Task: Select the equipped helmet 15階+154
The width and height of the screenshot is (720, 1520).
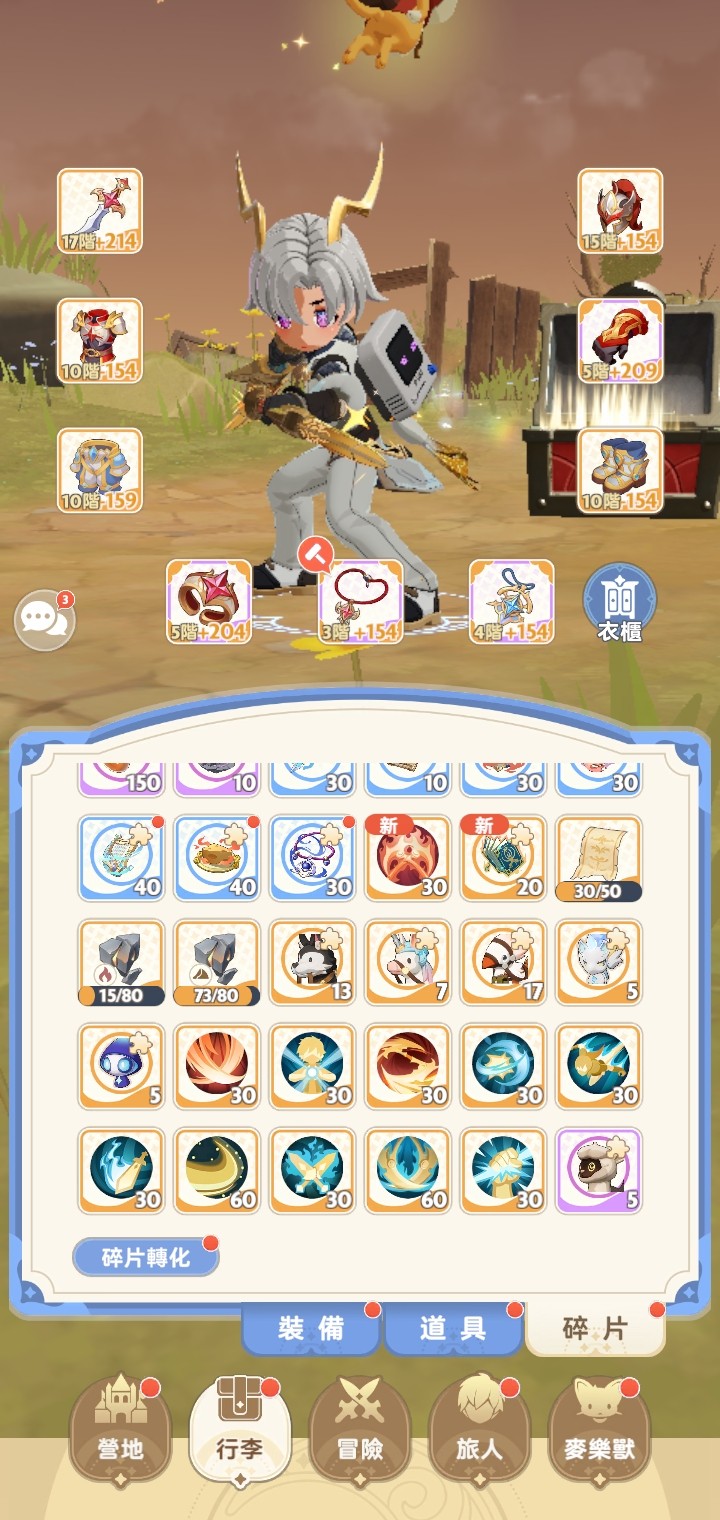Action: coord(620,211)
